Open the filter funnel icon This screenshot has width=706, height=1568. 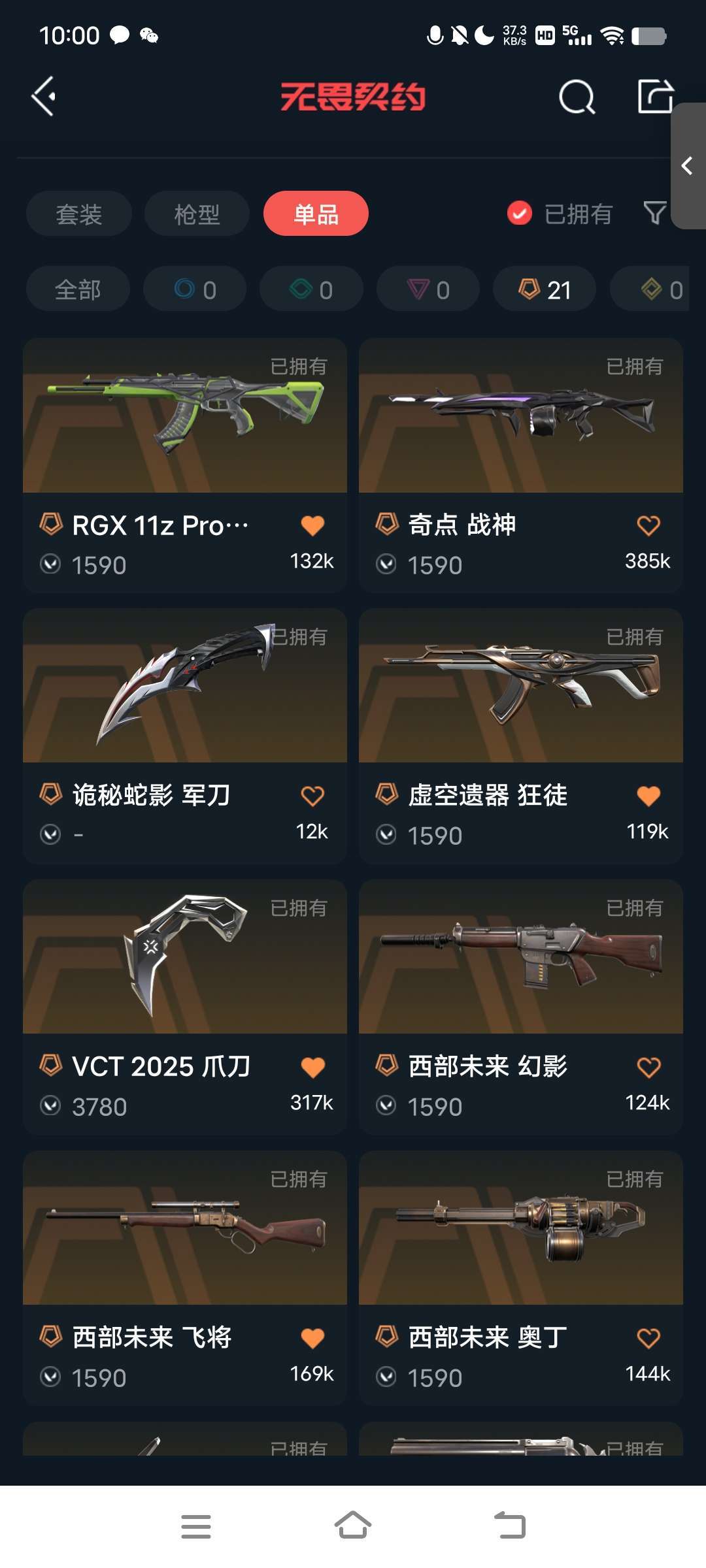(654, 213)
